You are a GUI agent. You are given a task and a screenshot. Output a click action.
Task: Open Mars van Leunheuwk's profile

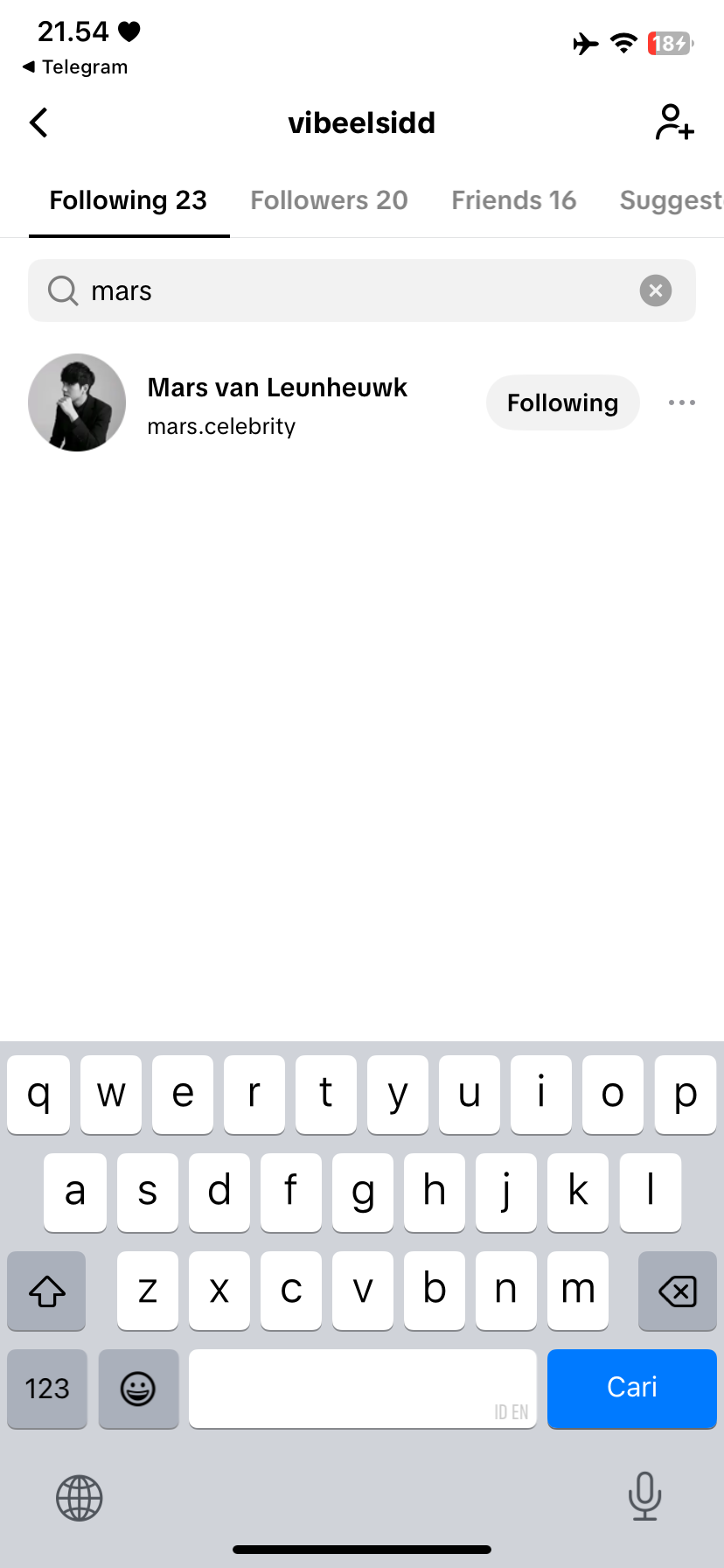[x=277, y=388]
